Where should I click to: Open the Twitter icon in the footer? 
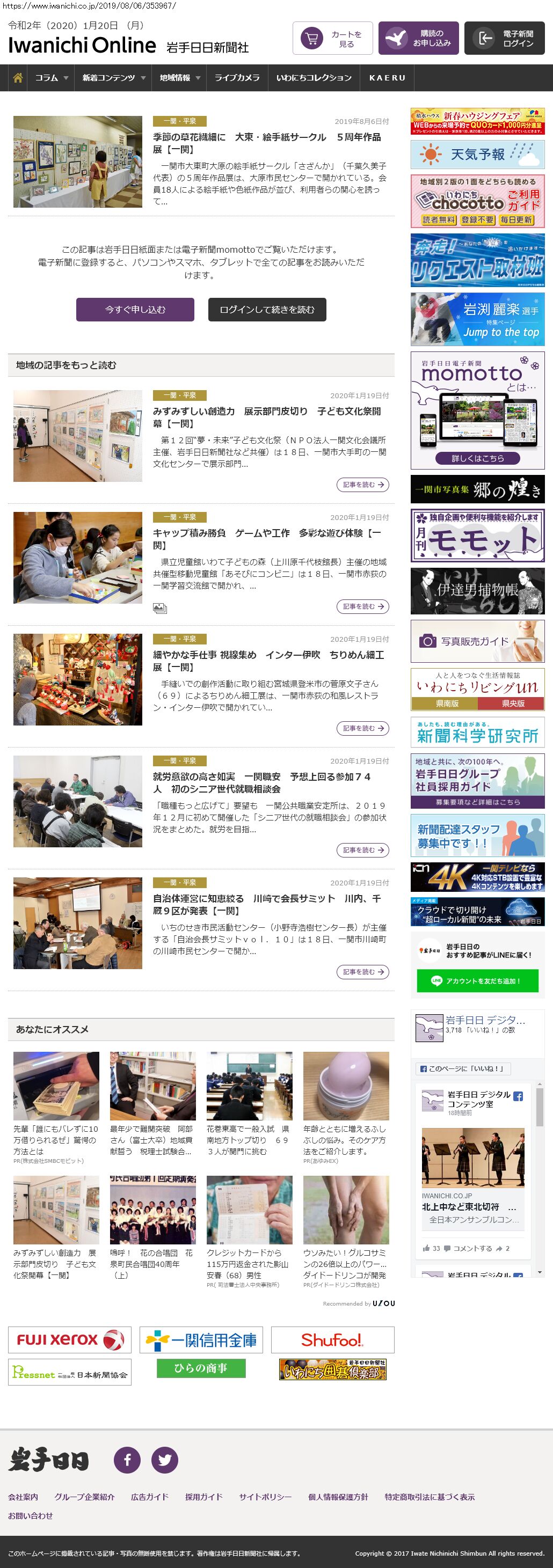point(164,1460)
